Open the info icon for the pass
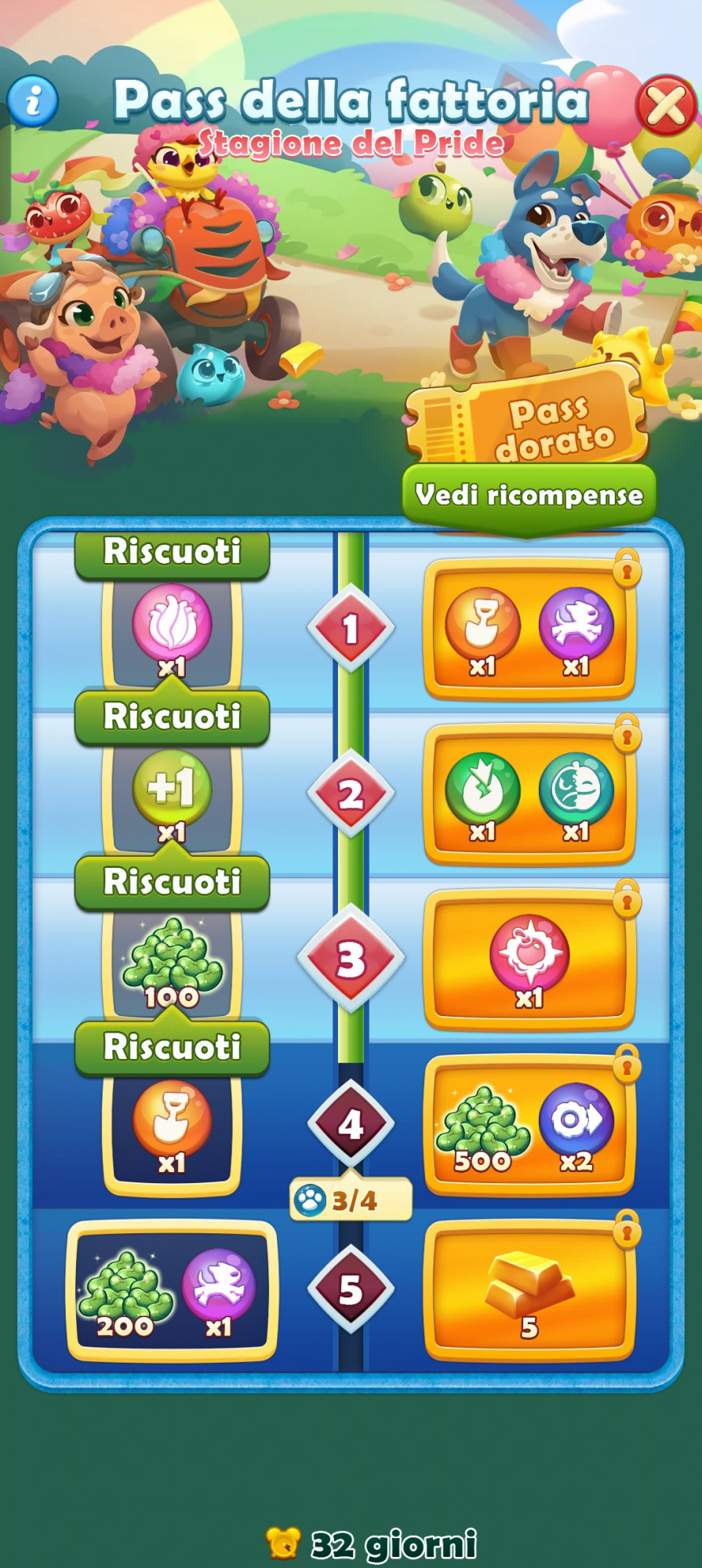 click(x=33, y=101)
